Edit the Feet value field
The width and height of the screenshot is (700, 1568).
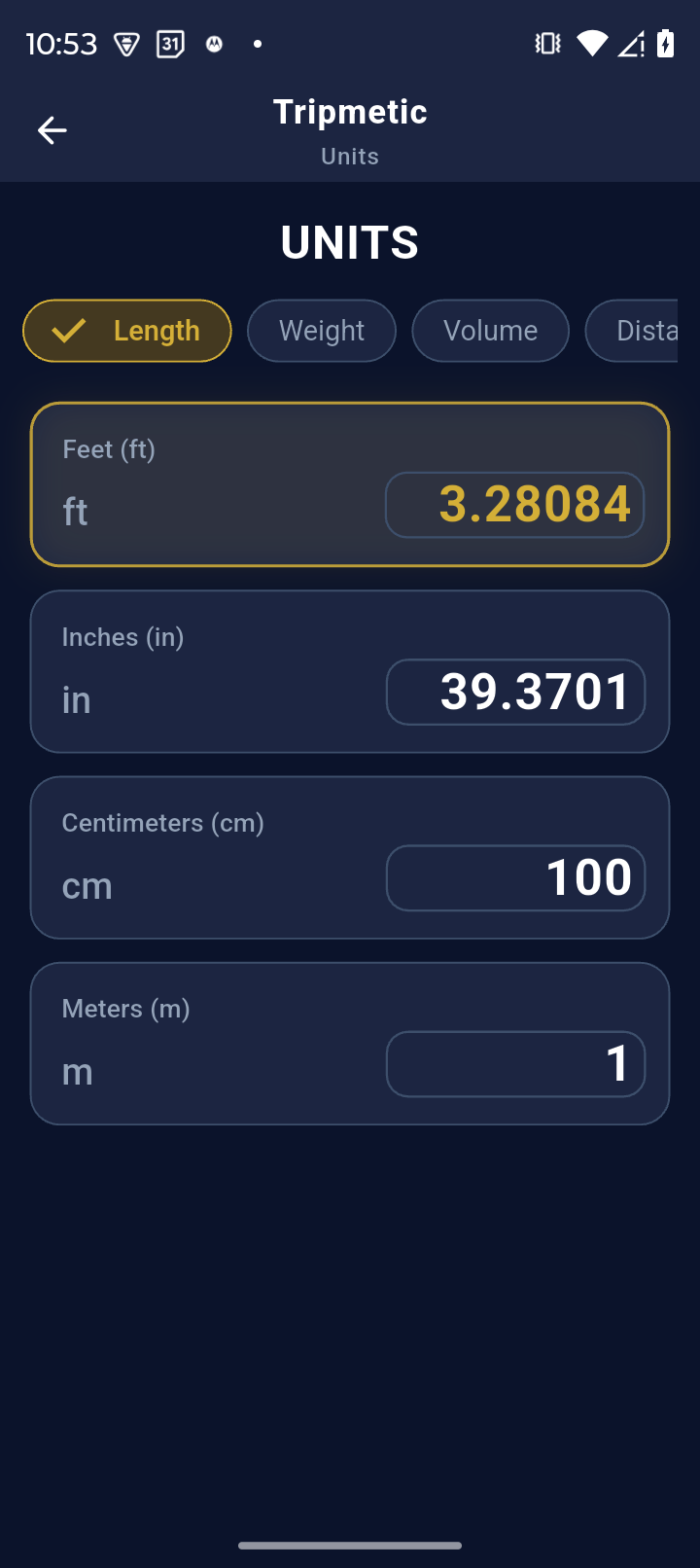[515, 505]
